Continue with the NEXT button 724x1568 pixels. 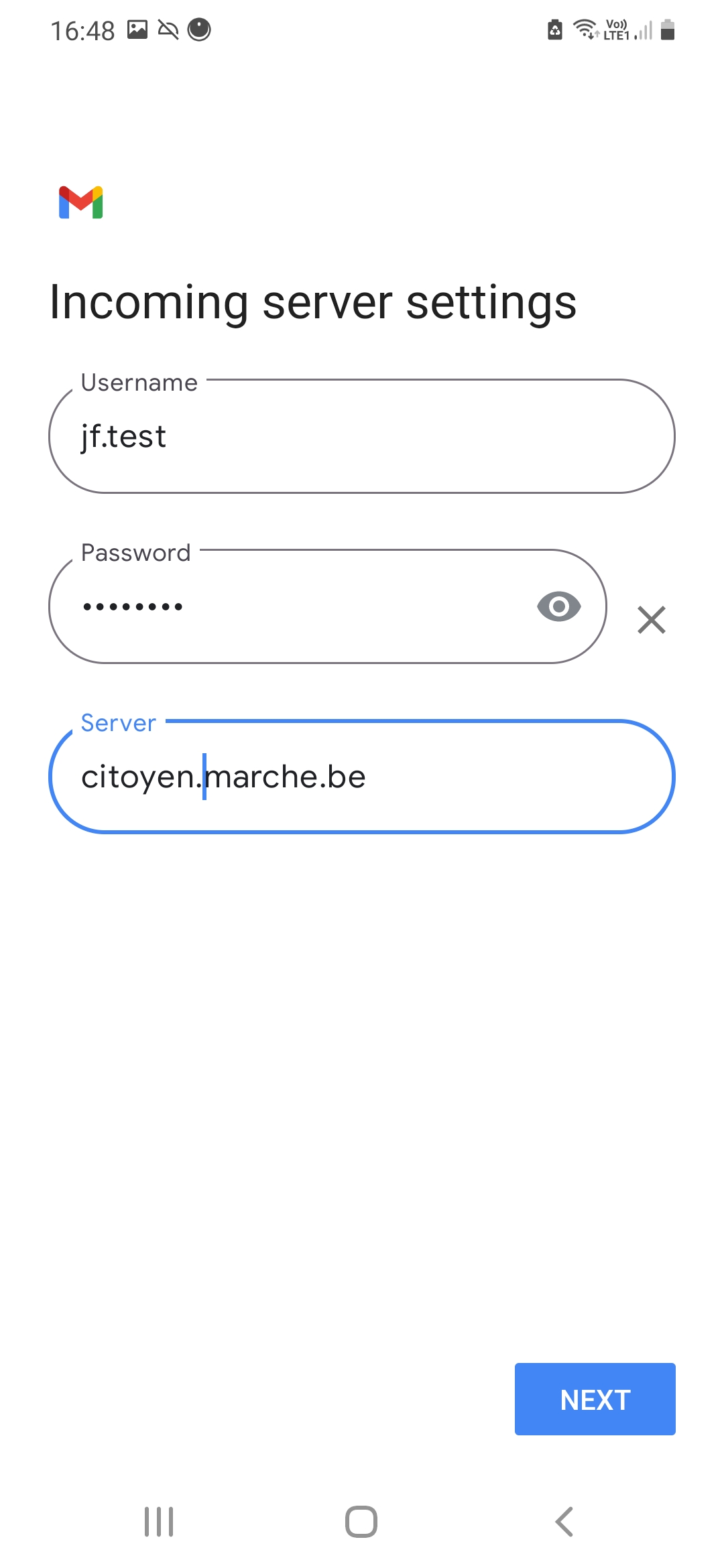(595, 1399)
